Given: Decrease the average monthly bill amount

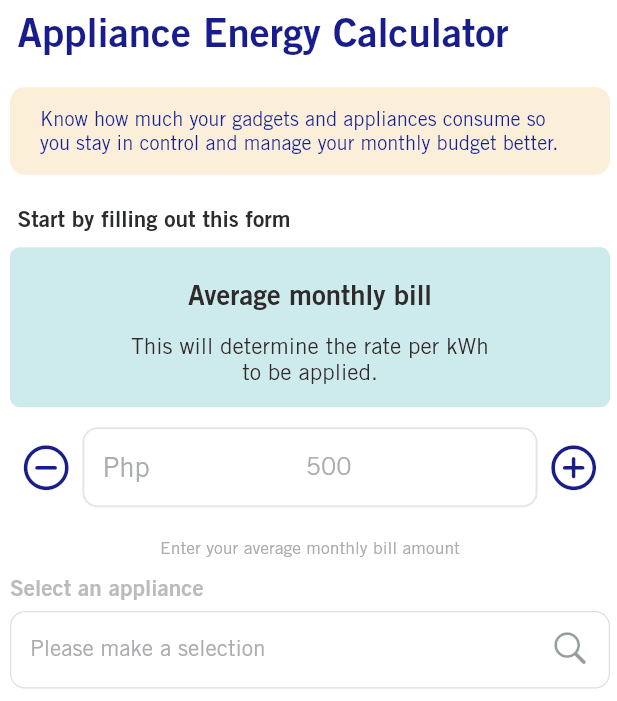Looking at the screenshot, I should [x=46, y=467].
